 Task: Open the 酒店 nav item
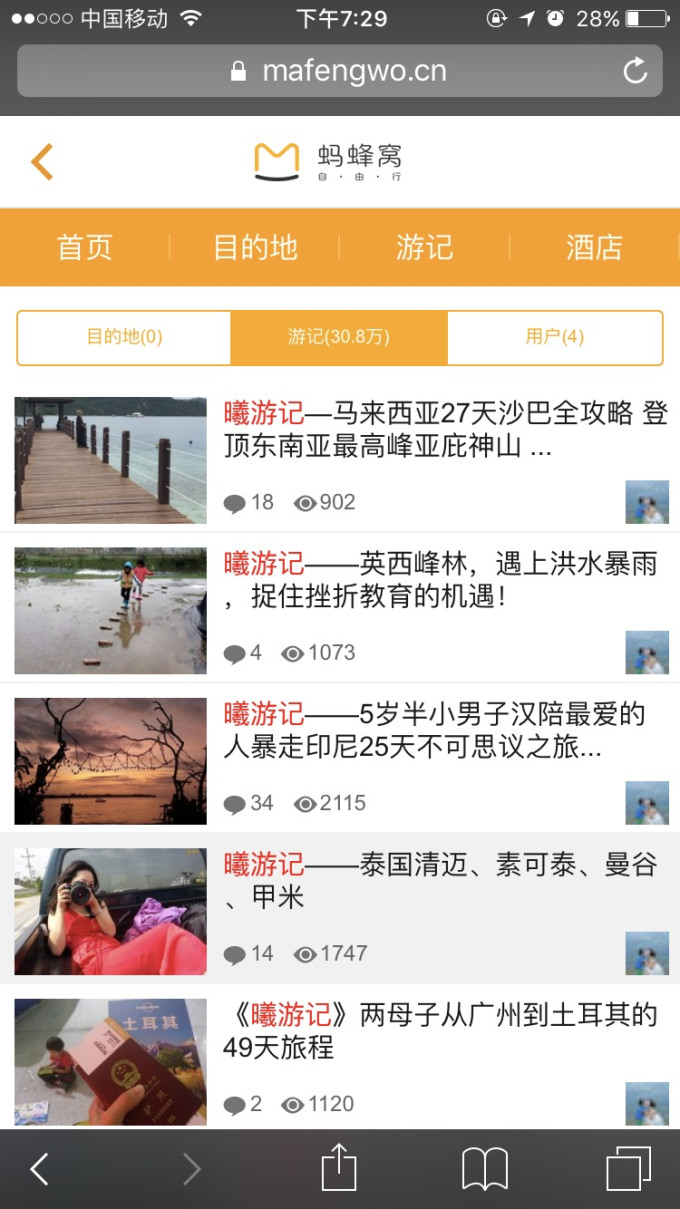tap(594, 247)
